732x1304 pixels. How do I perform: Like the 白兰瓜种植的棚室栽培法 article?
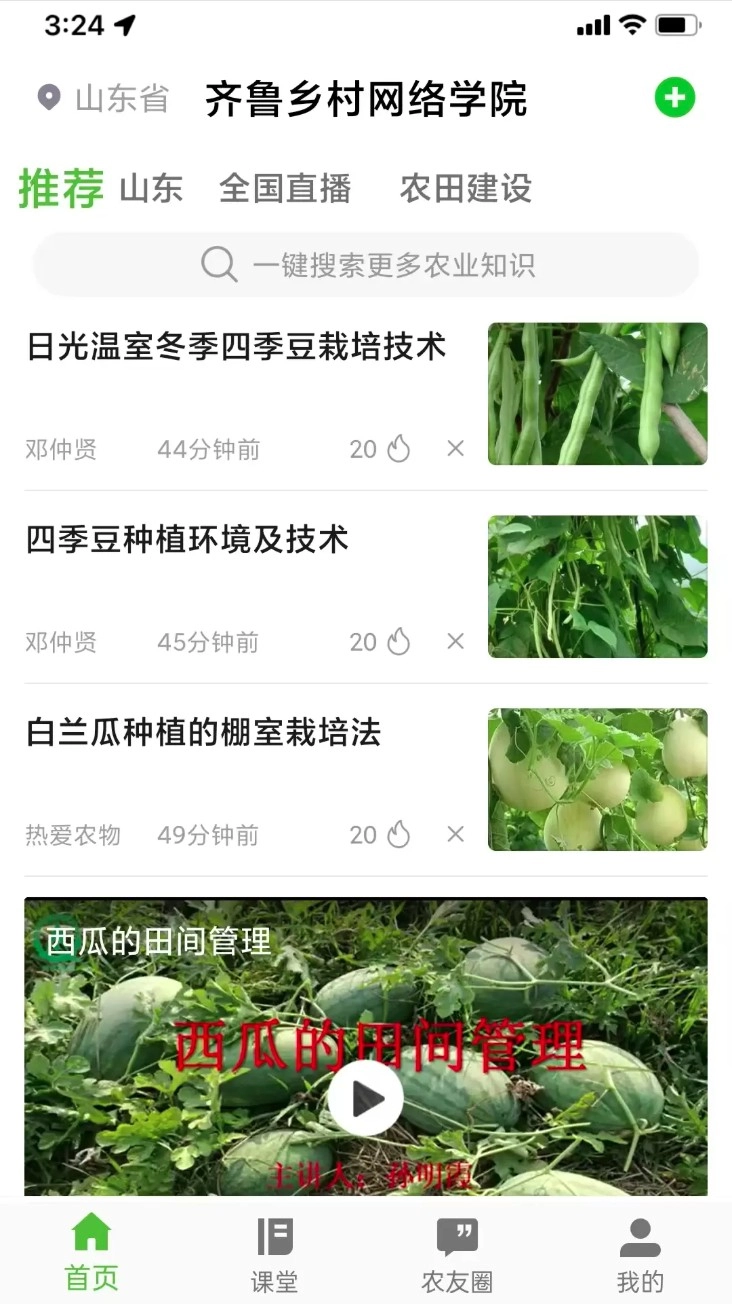398,834
